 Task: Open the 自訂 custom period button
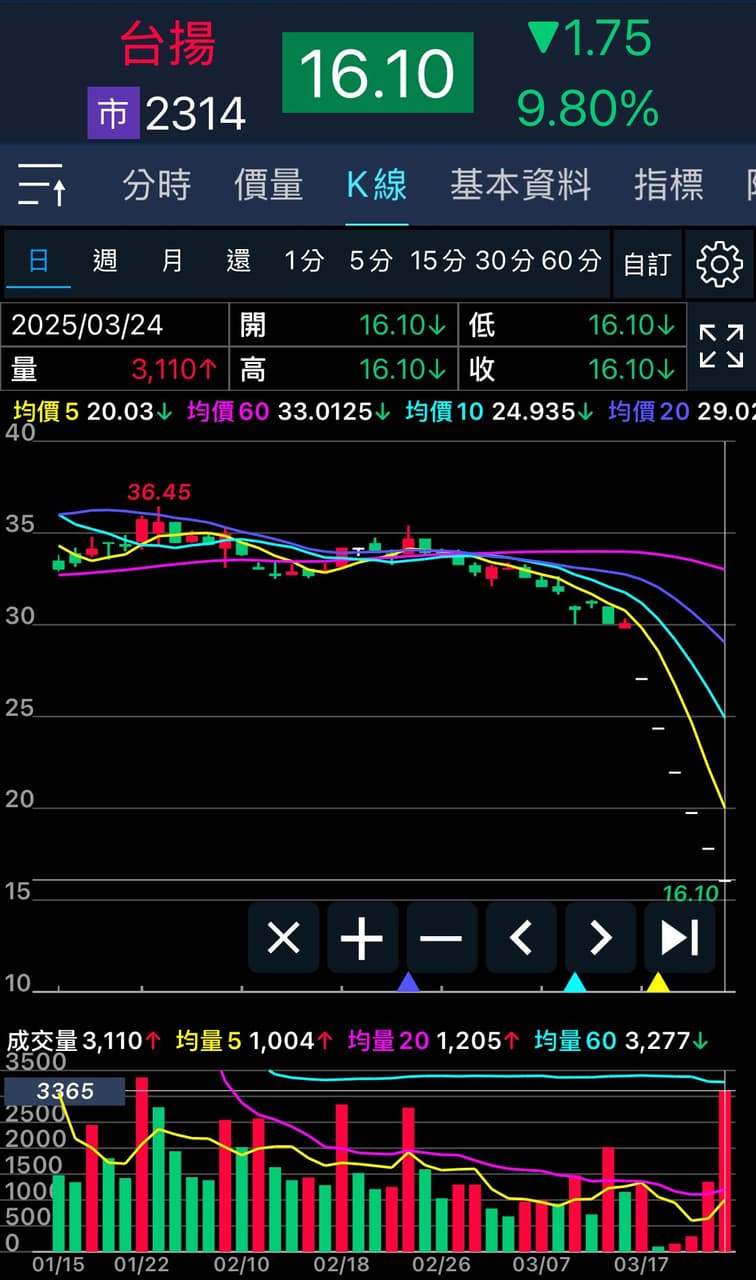tap(647, 264)
